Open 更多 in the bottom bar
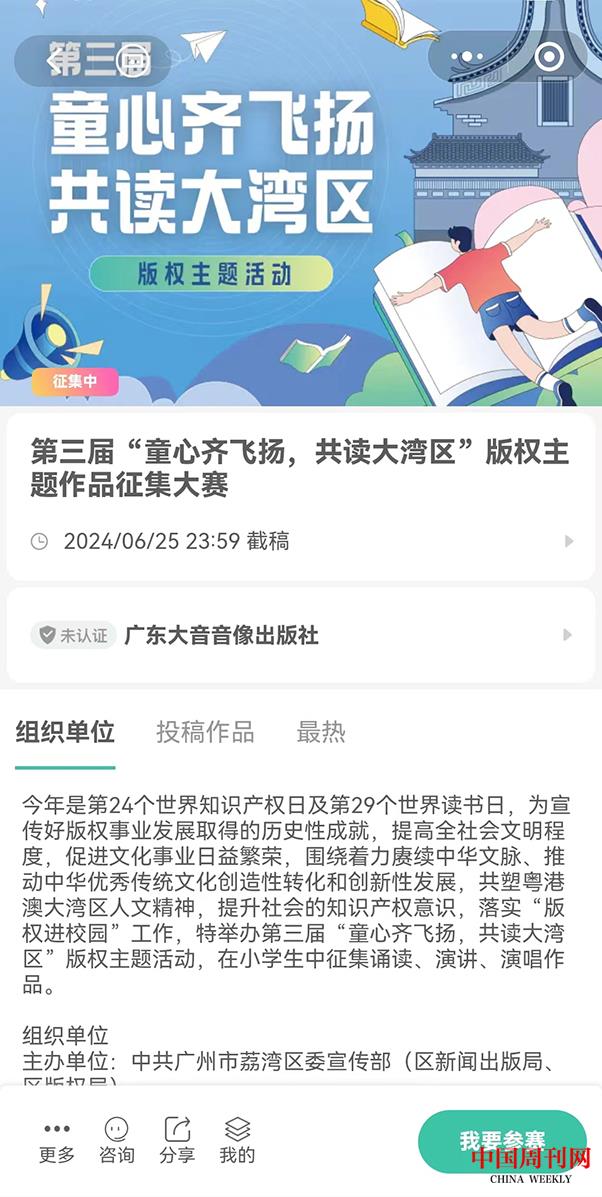The height and width of the screenshot is (1197, 602). [57, 1141]
